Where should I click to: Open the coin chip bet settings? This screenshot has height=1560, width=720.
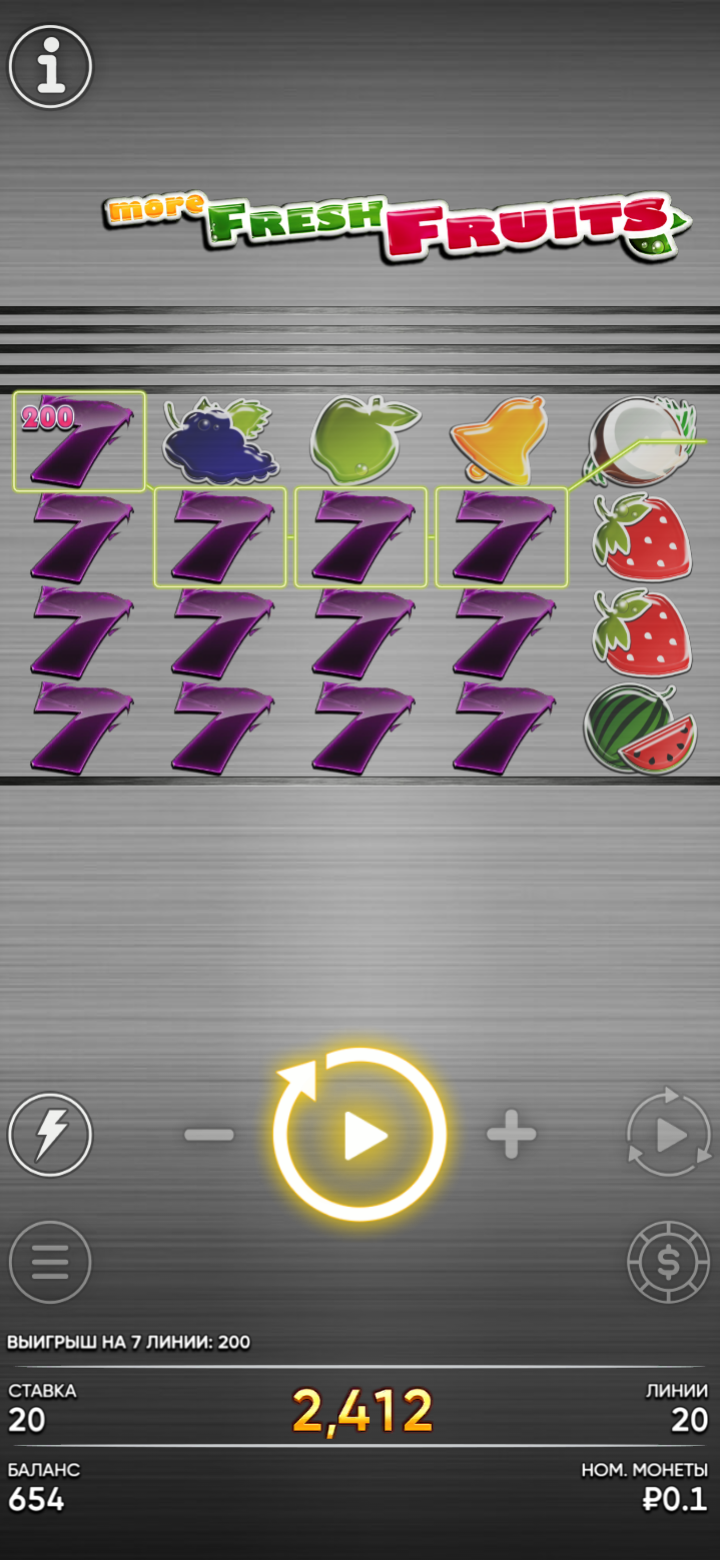click(x=668, y=1262)
